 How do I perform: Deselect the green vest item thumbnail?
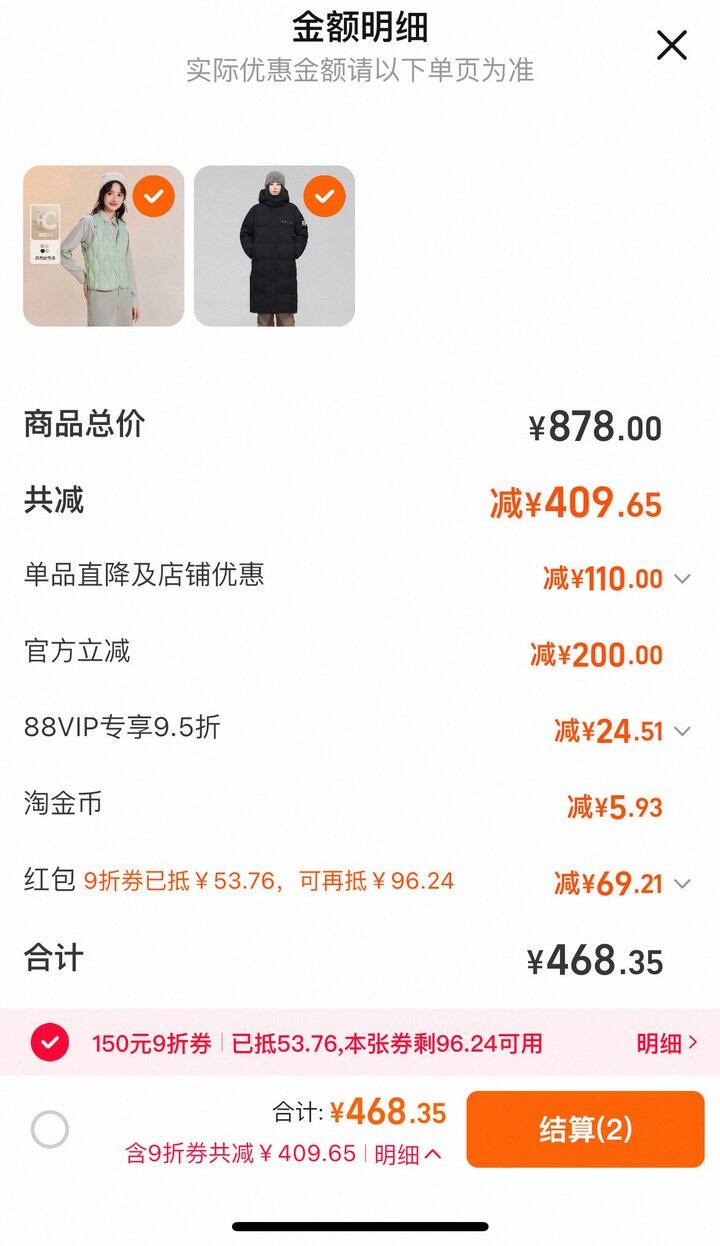point(153,197)
